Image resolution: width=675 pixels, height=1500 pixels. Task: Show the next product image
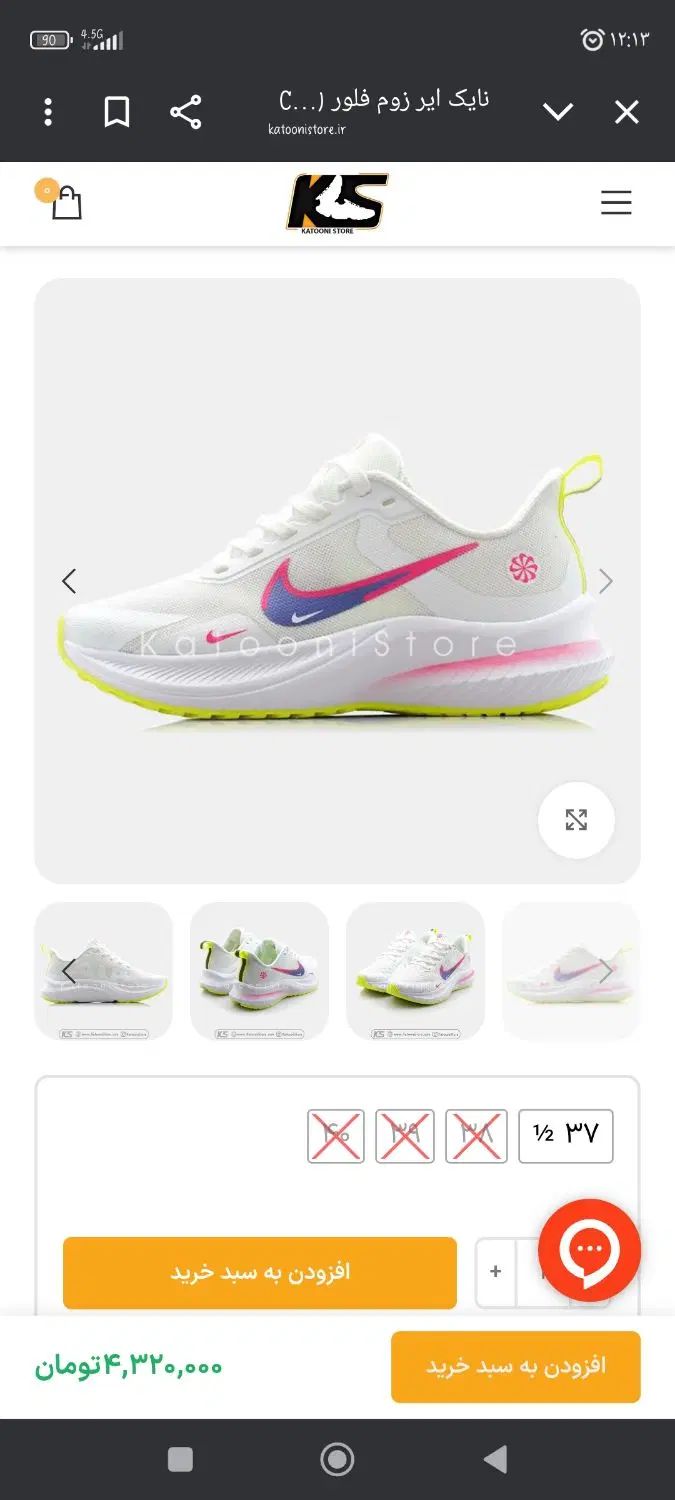pos(605,581)
